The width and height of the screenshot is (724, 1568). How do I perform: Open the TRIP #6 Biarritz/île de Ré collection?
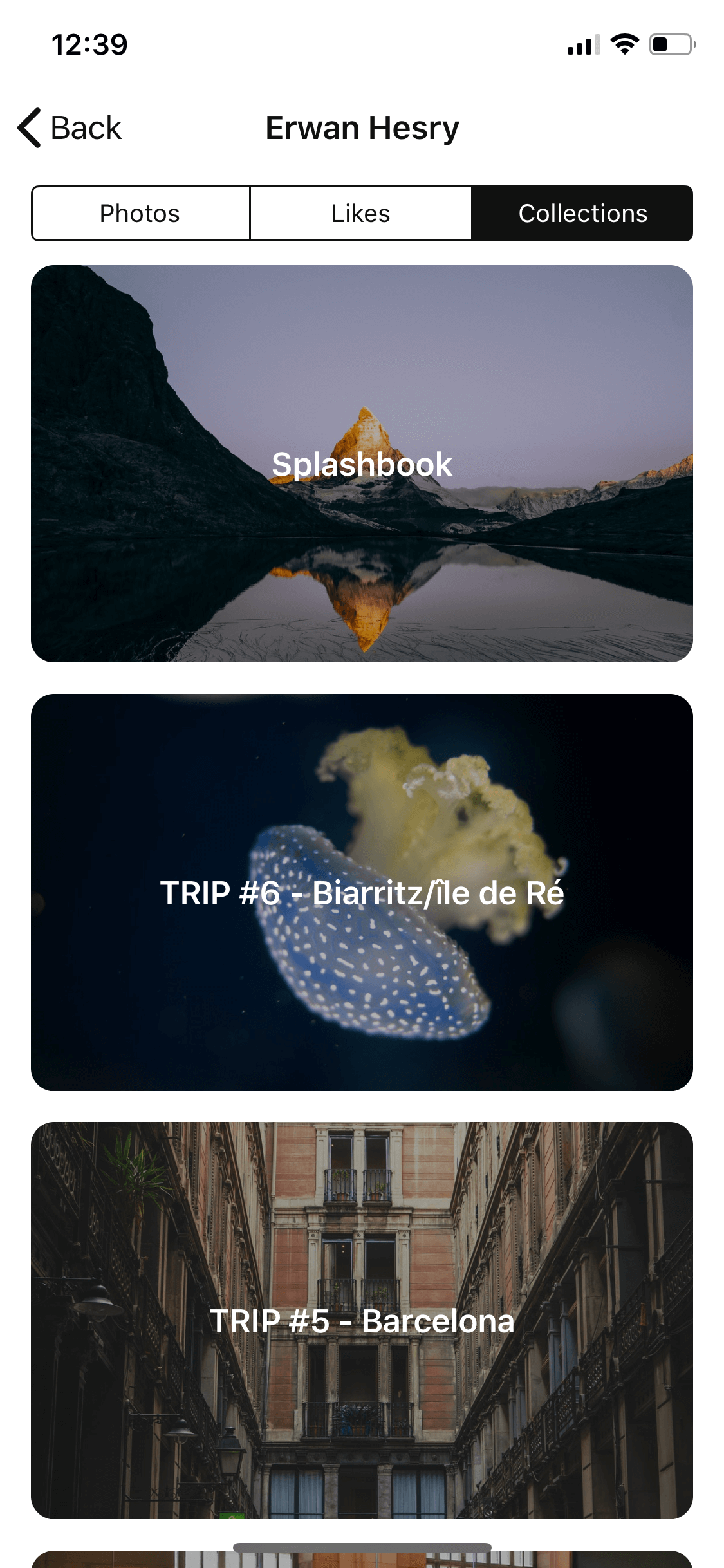coord(362,892)
